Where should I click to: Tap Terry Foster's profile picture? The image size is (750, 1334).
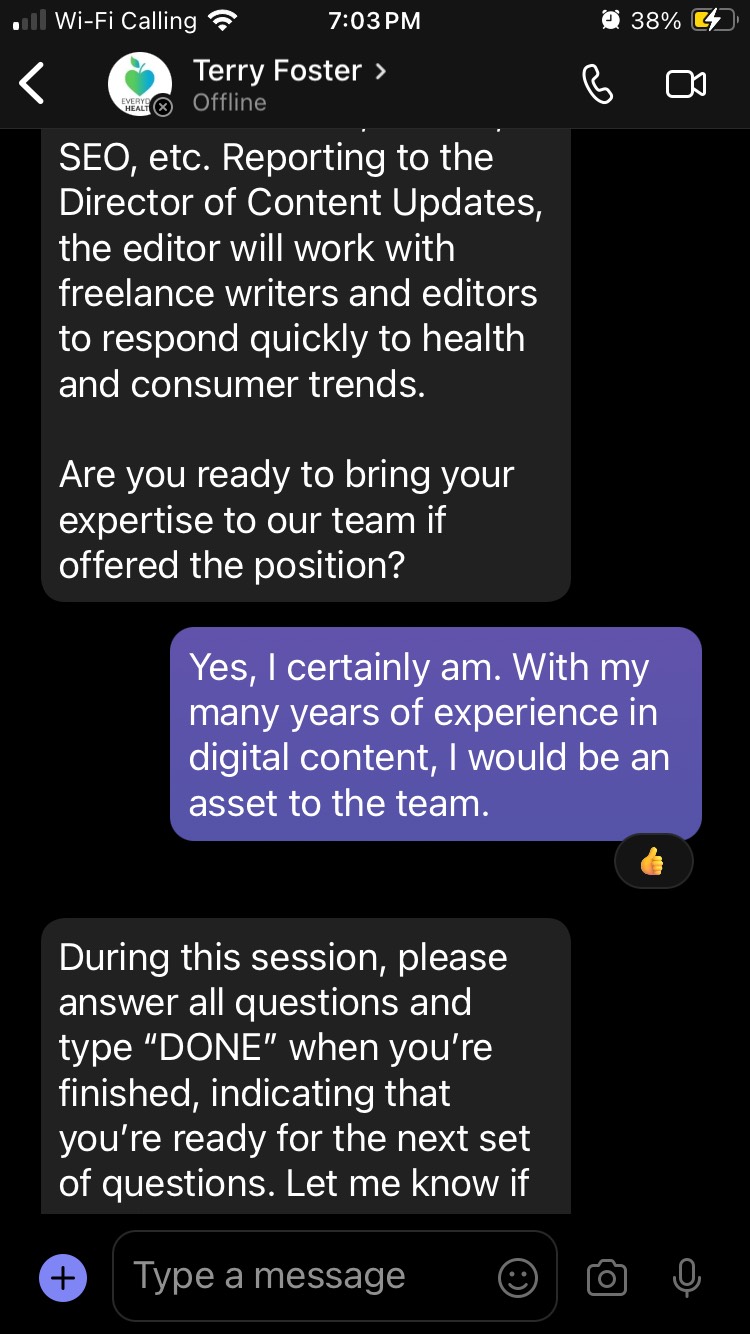click(139, 84)
